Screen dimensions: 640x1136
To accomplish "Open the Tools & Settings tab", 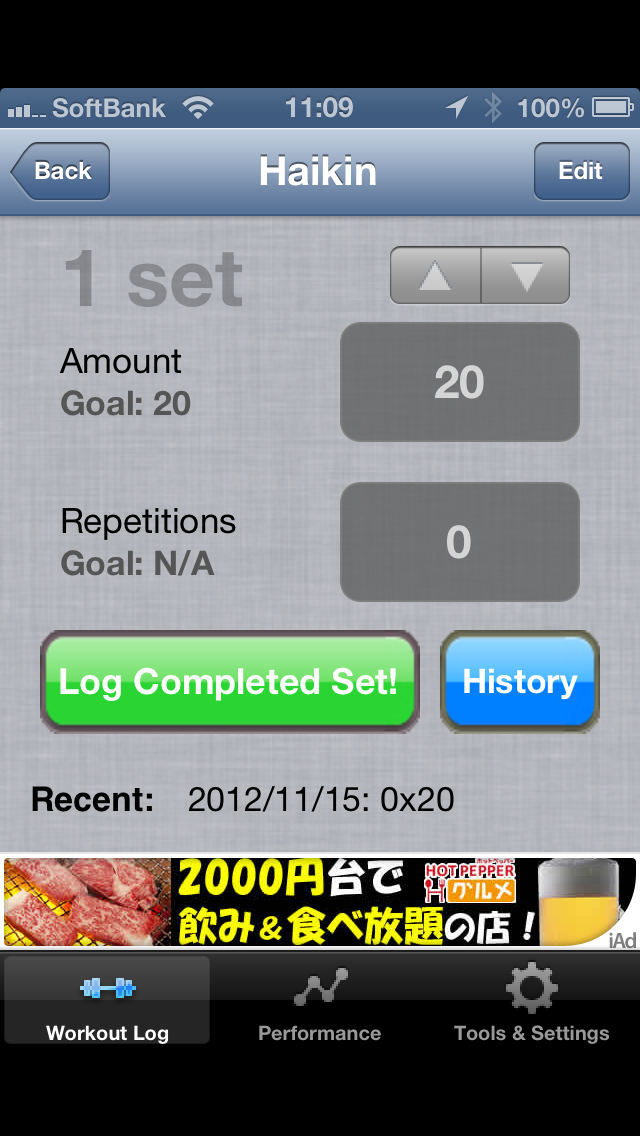I will point(531,1000).
